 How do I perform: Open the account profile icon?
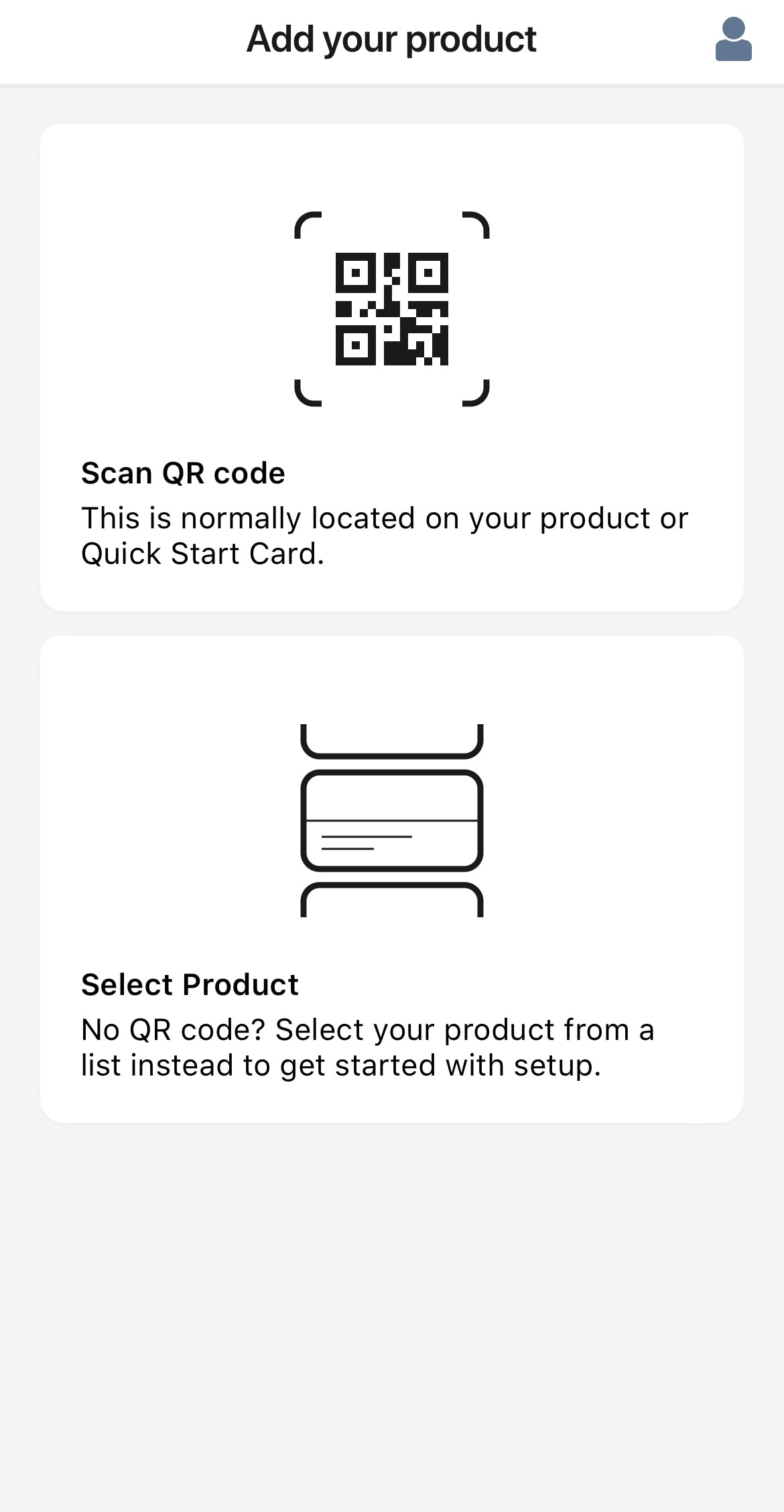(x=733, y=39)
